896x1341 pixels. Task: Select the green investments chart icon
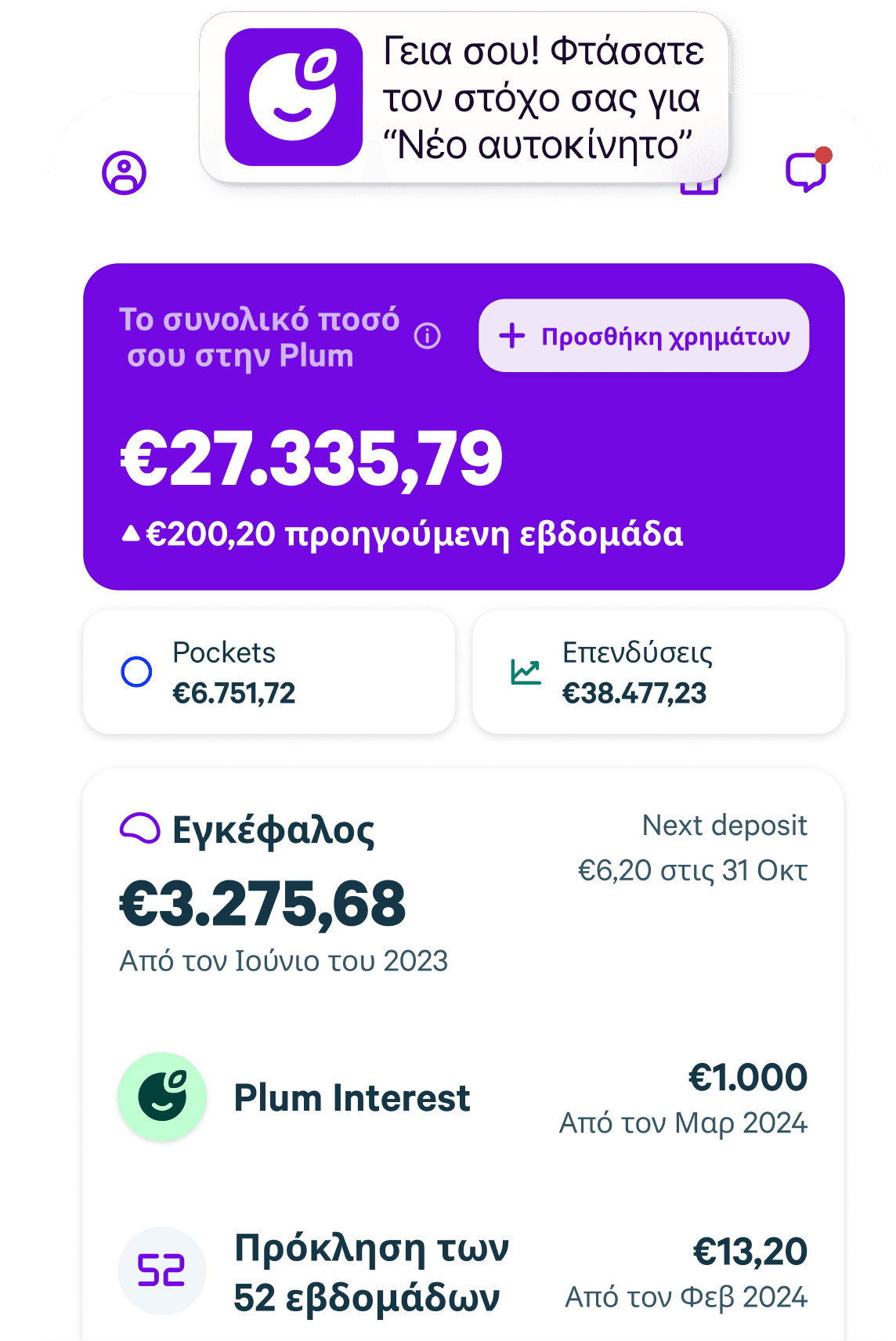[526, 671]
